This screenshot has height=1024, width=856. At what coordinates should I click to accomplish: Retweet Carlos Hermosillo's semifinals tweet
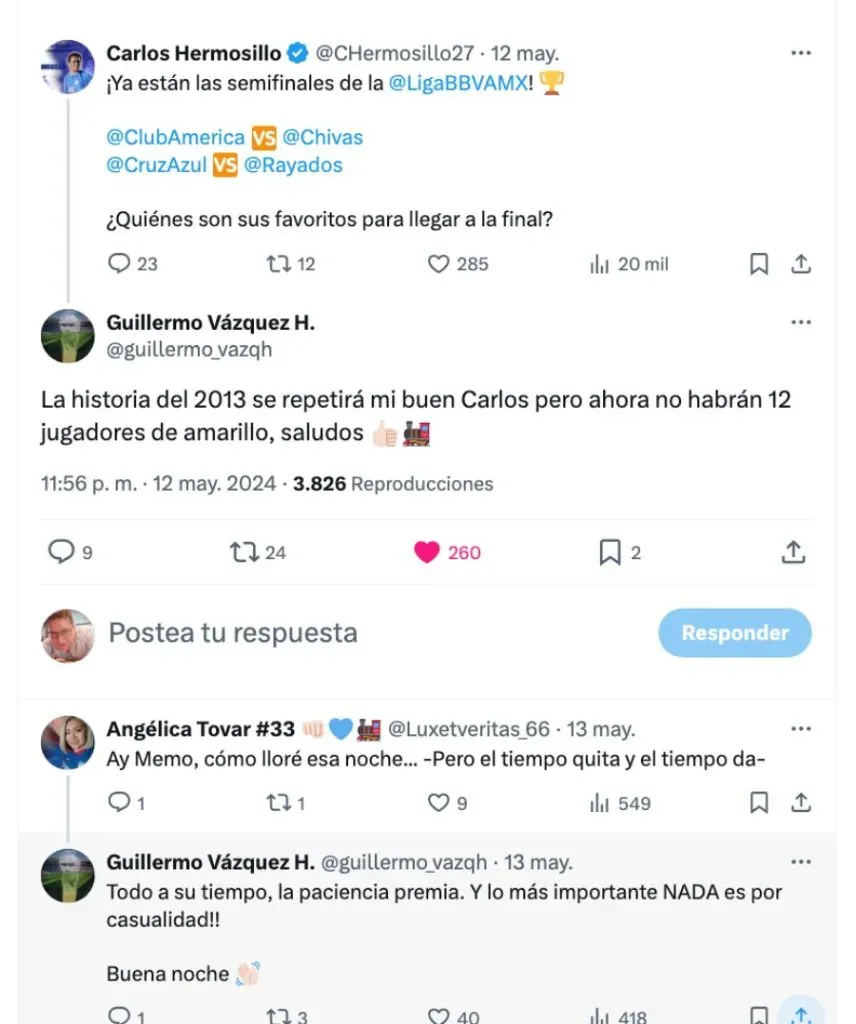pos(278,264)
